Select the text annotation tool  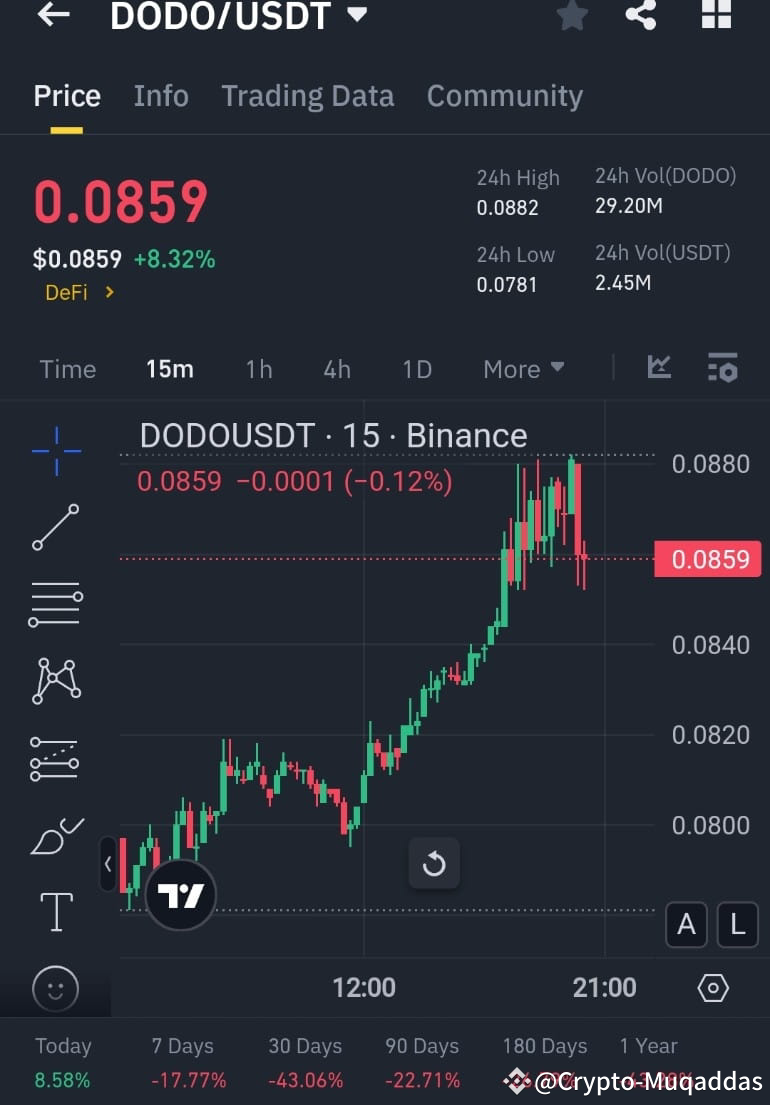(55, 912)
